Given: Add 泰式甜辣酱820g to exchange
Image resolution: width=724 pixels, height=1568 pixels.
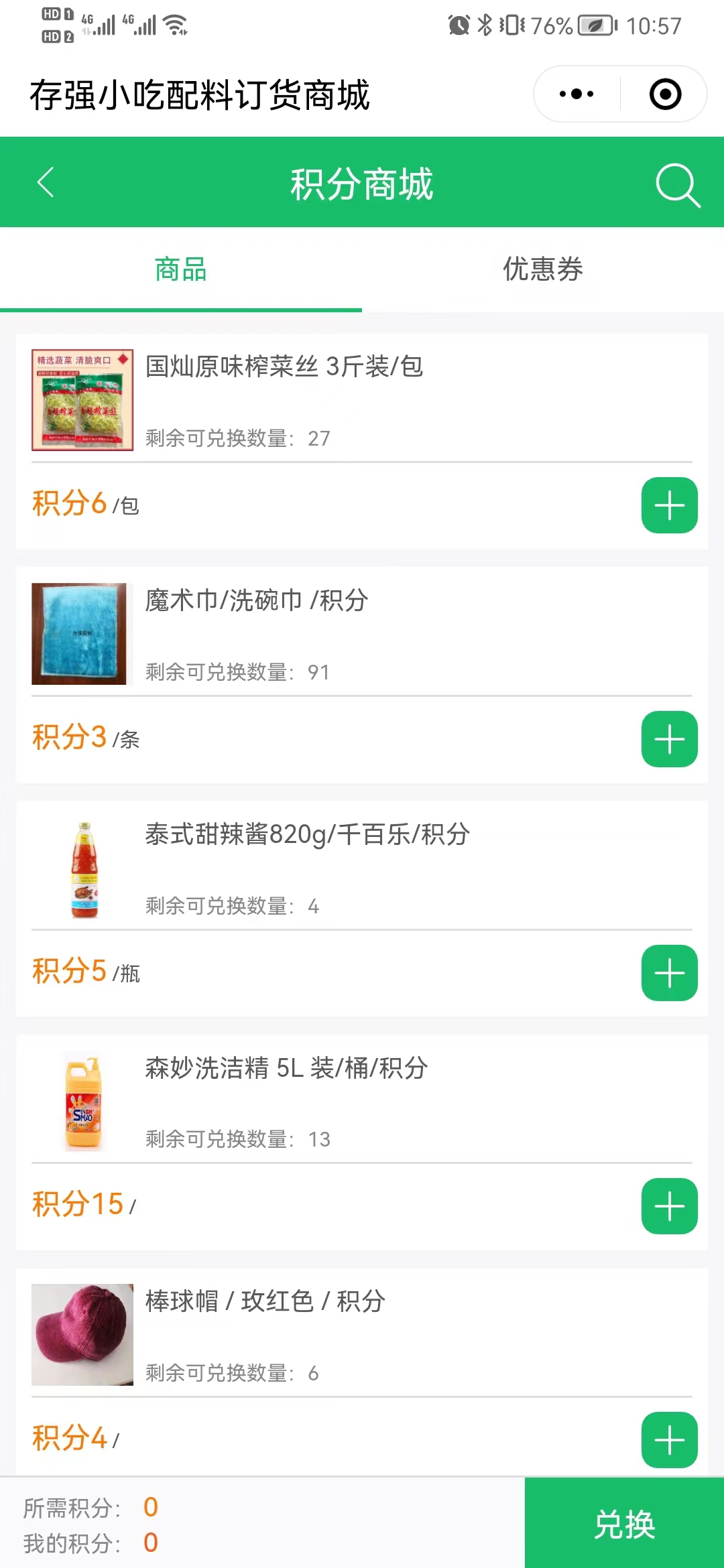Looking at the screenshot, I should pyautogui.click(x=669, y=973).
